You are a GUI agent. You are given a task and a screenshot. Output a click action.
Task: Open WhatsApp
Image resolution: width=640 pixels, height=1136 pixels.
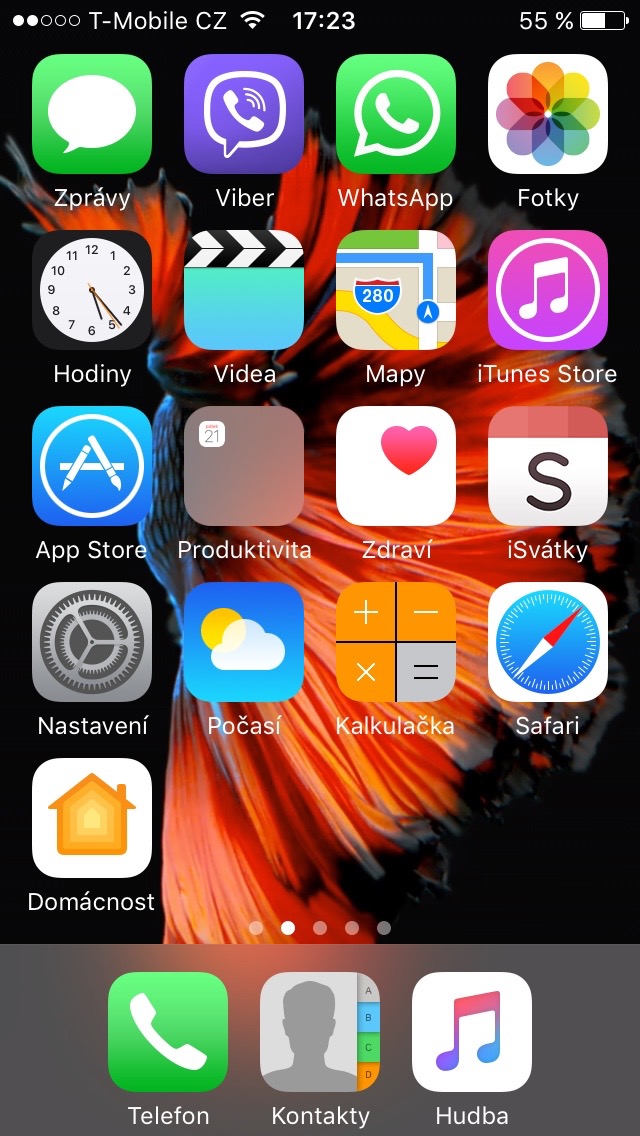[396, 114]
